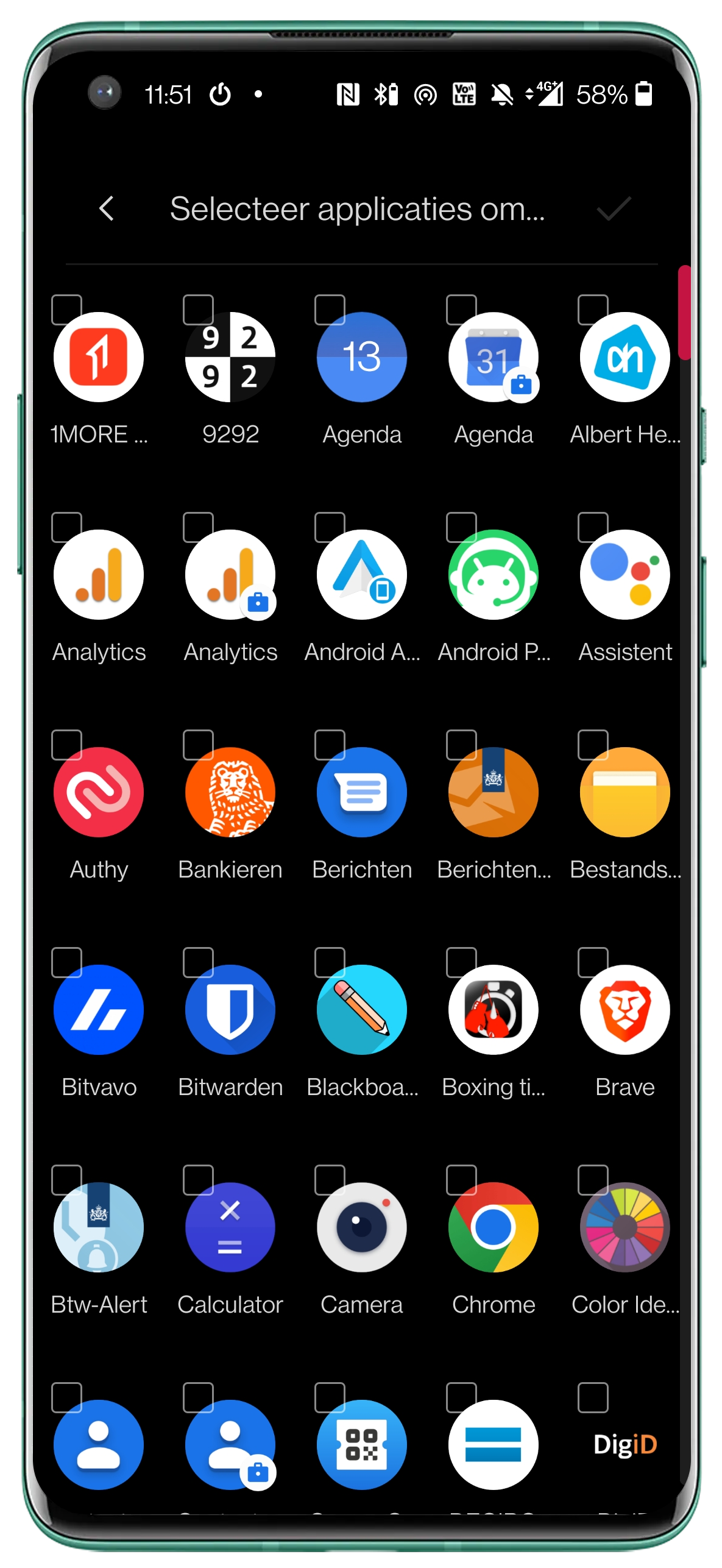722x1568 pixels.
Task: Select the Bankieren app
Action: click(230, 793)
